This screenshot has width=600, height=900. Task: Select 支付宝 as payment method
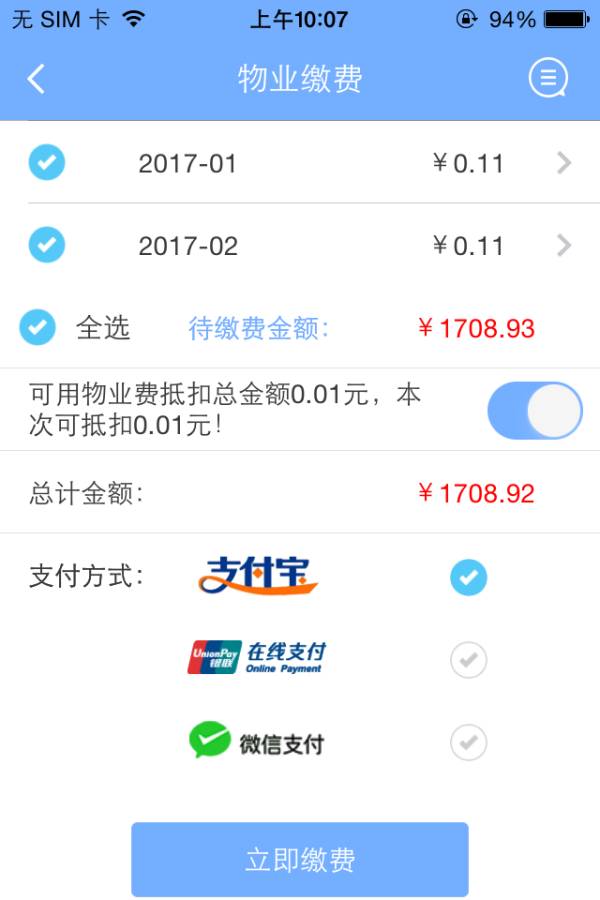468,577
